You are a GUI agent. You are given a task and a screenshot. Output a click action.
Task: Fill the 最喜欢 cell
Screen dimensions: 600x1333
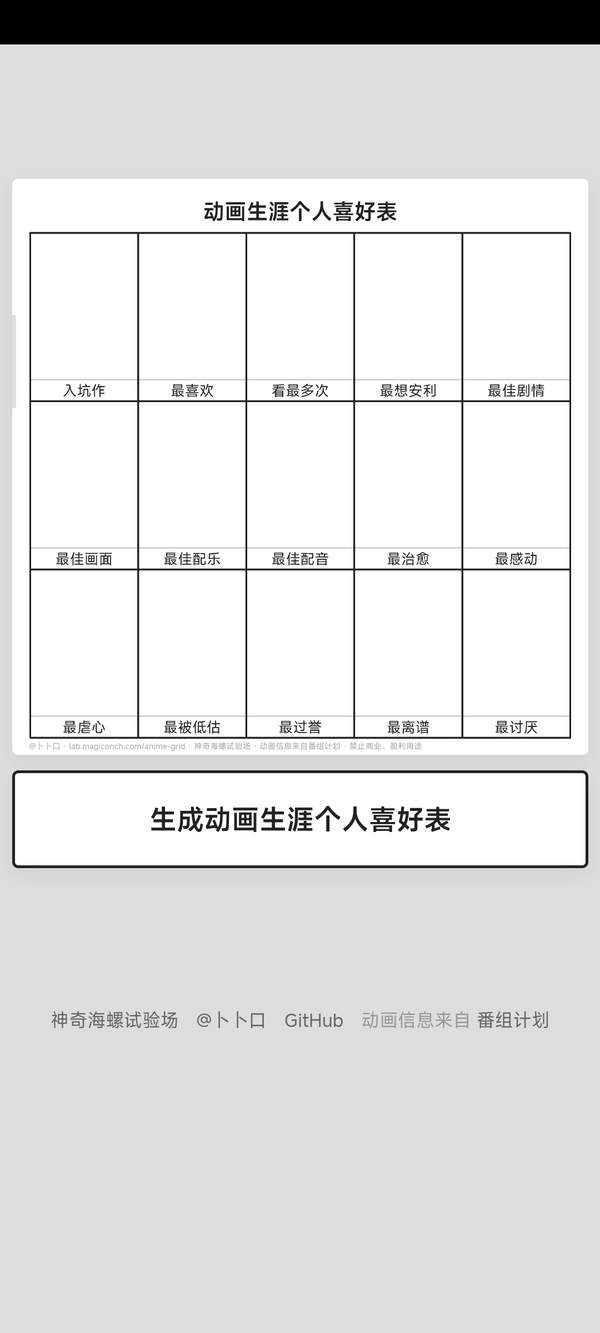(x=192, y=317)
